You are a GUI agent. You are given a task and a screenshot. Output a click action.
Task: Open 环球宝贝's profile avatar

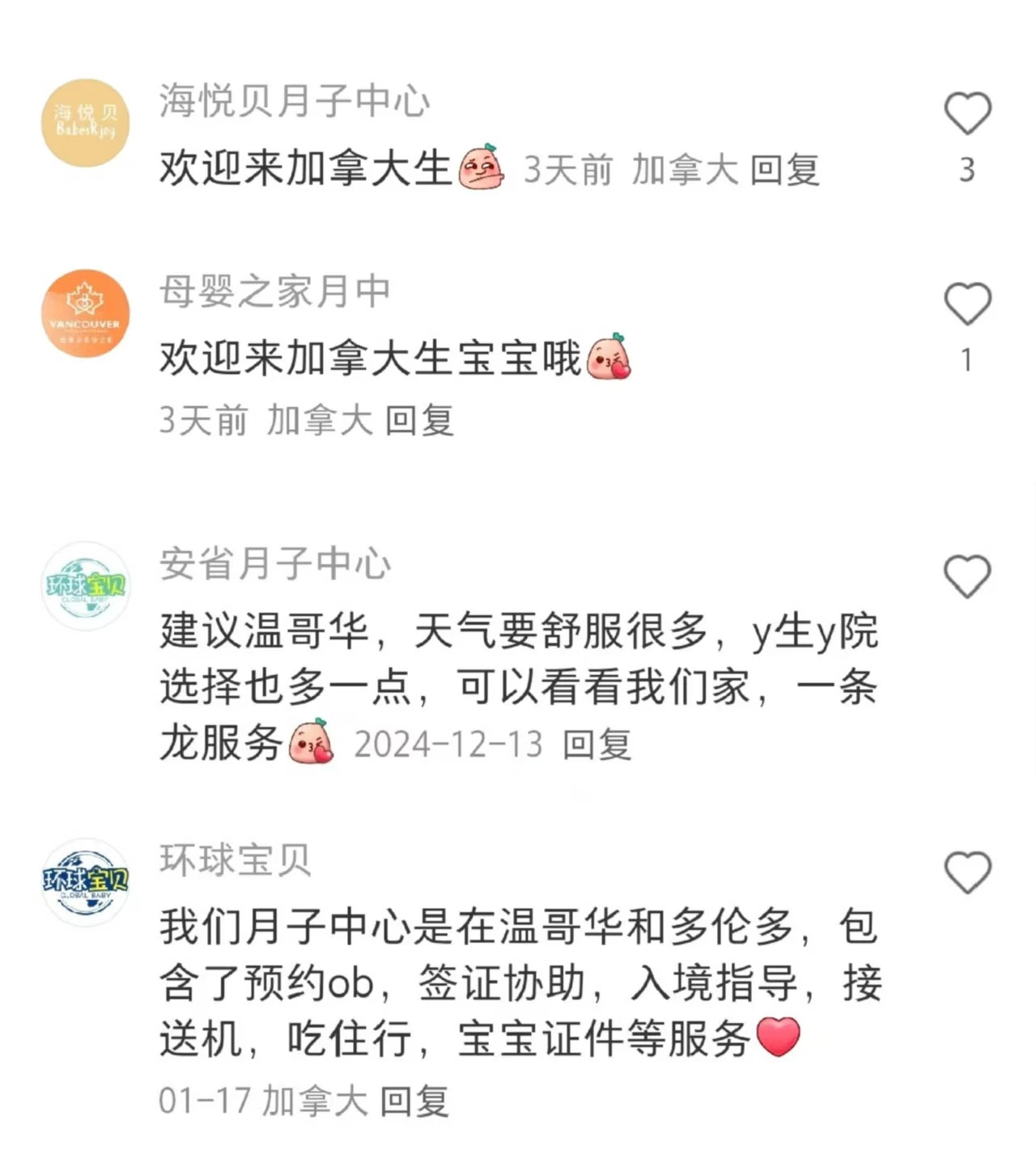click(86, 882)
